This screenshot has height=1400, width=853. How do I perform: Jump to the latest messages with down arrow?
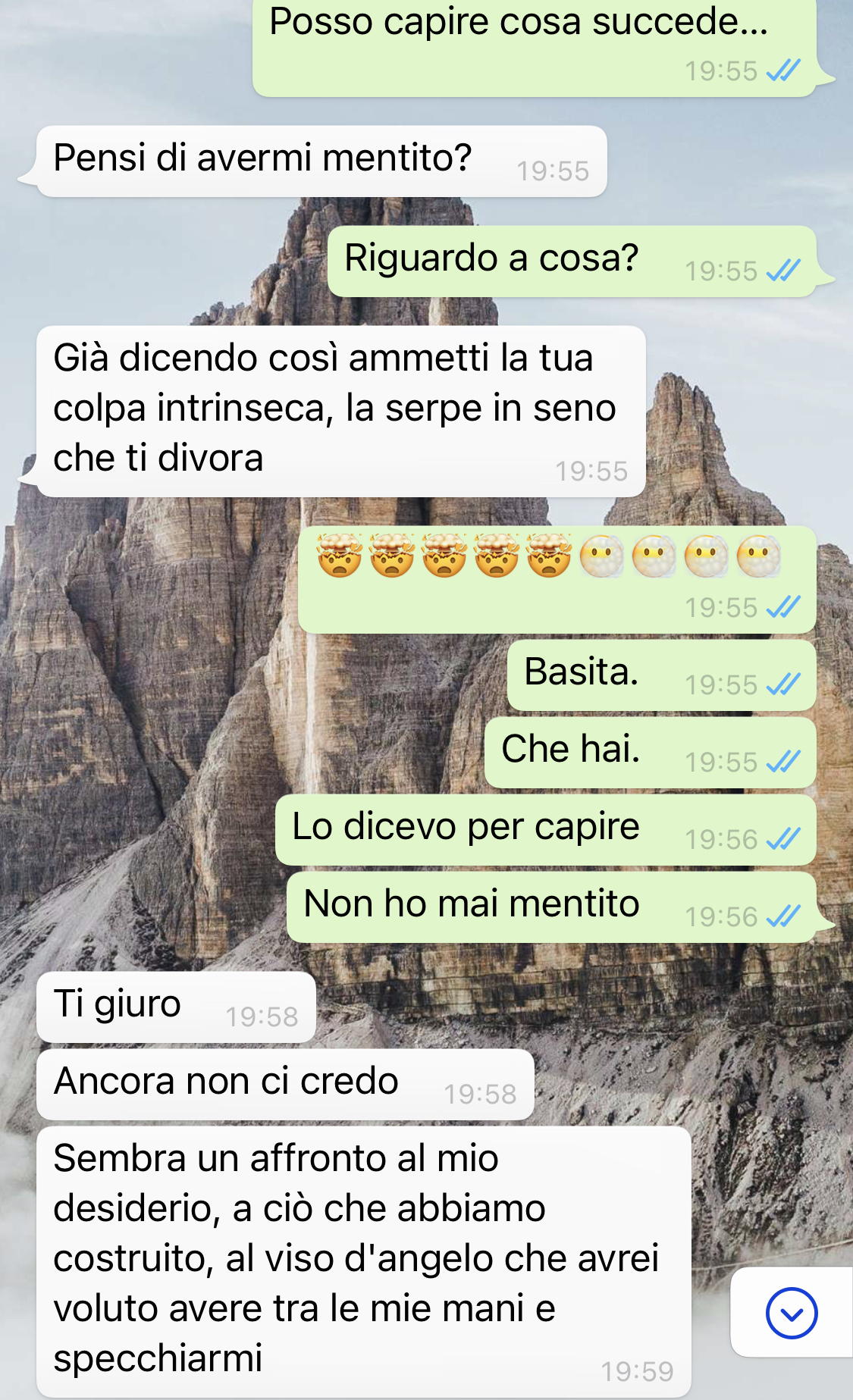click(792, 1313)
